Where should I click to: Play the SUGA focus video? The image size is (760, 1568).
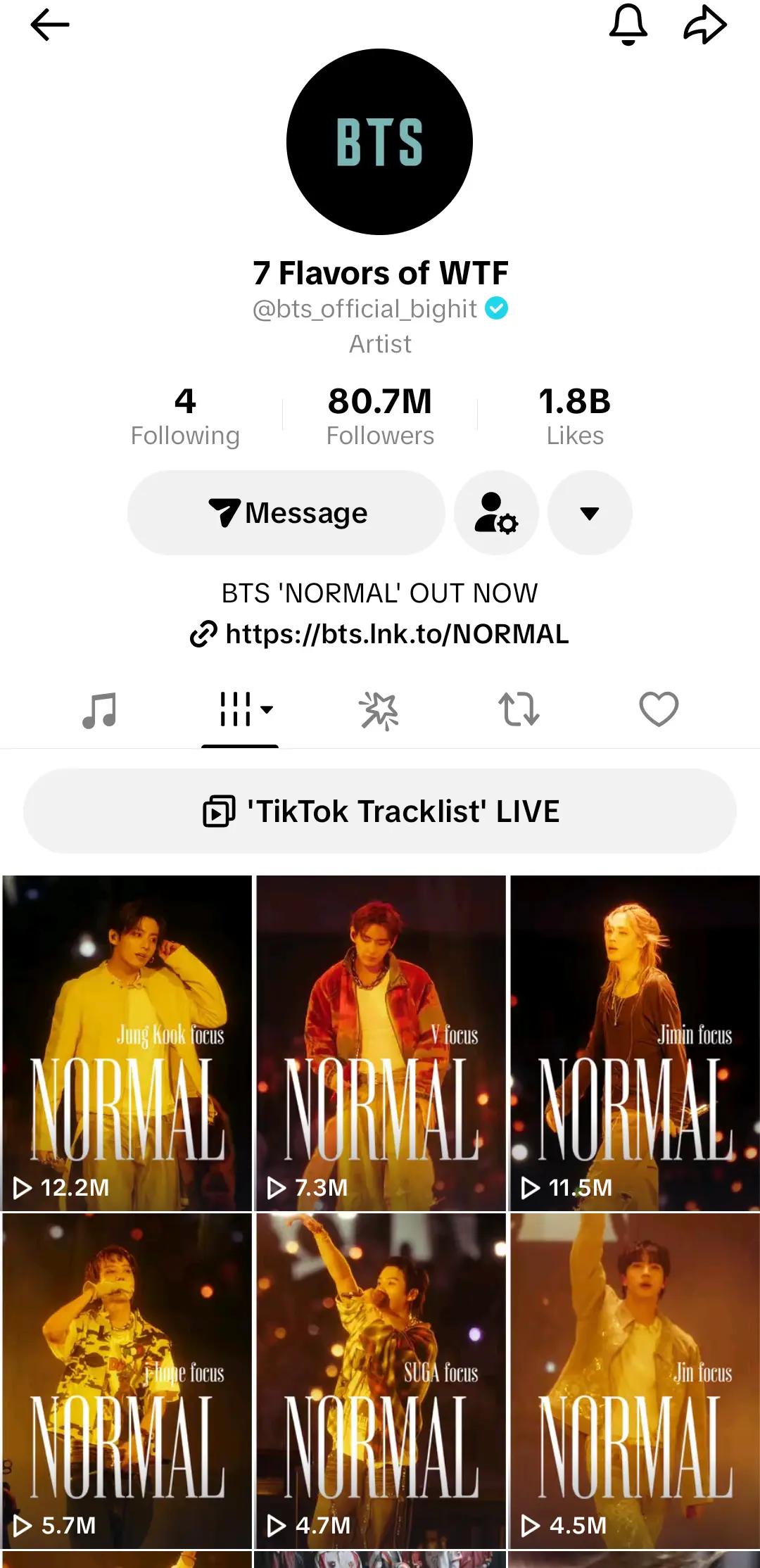[381, 1381]
